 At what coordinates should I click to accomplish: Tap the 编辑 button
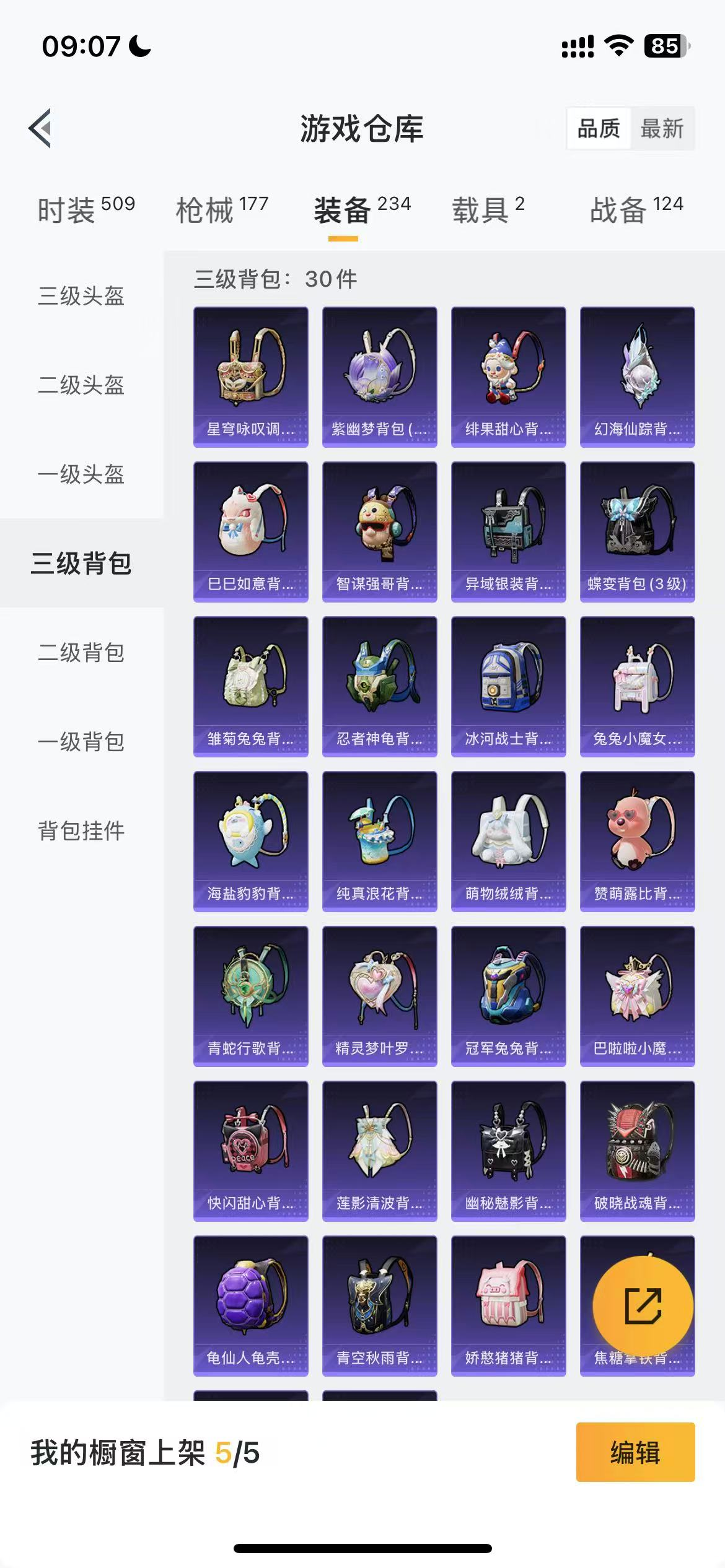[x=635, y=1452]
